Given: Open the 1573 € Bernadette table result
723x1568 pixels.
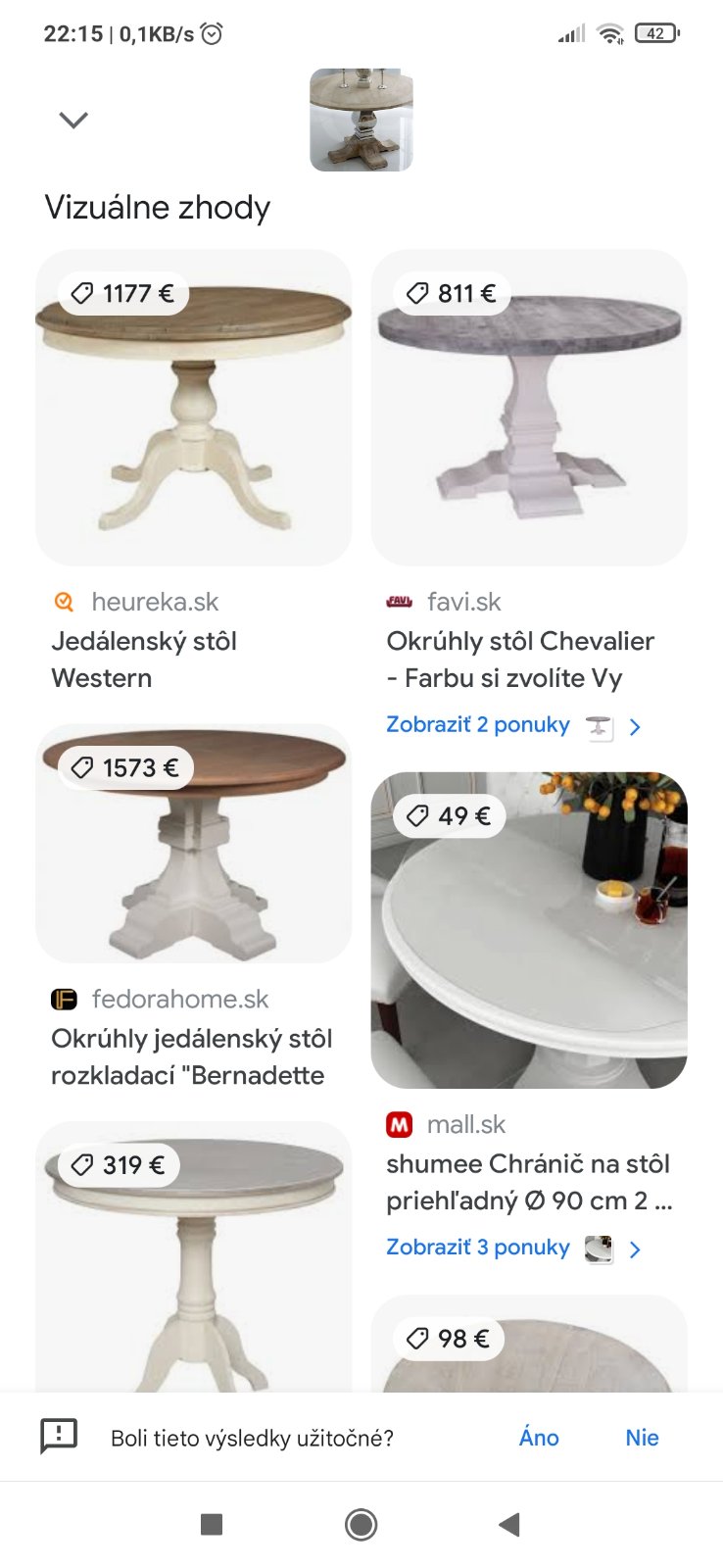Looking at the screenshot, I should [193, 844].
